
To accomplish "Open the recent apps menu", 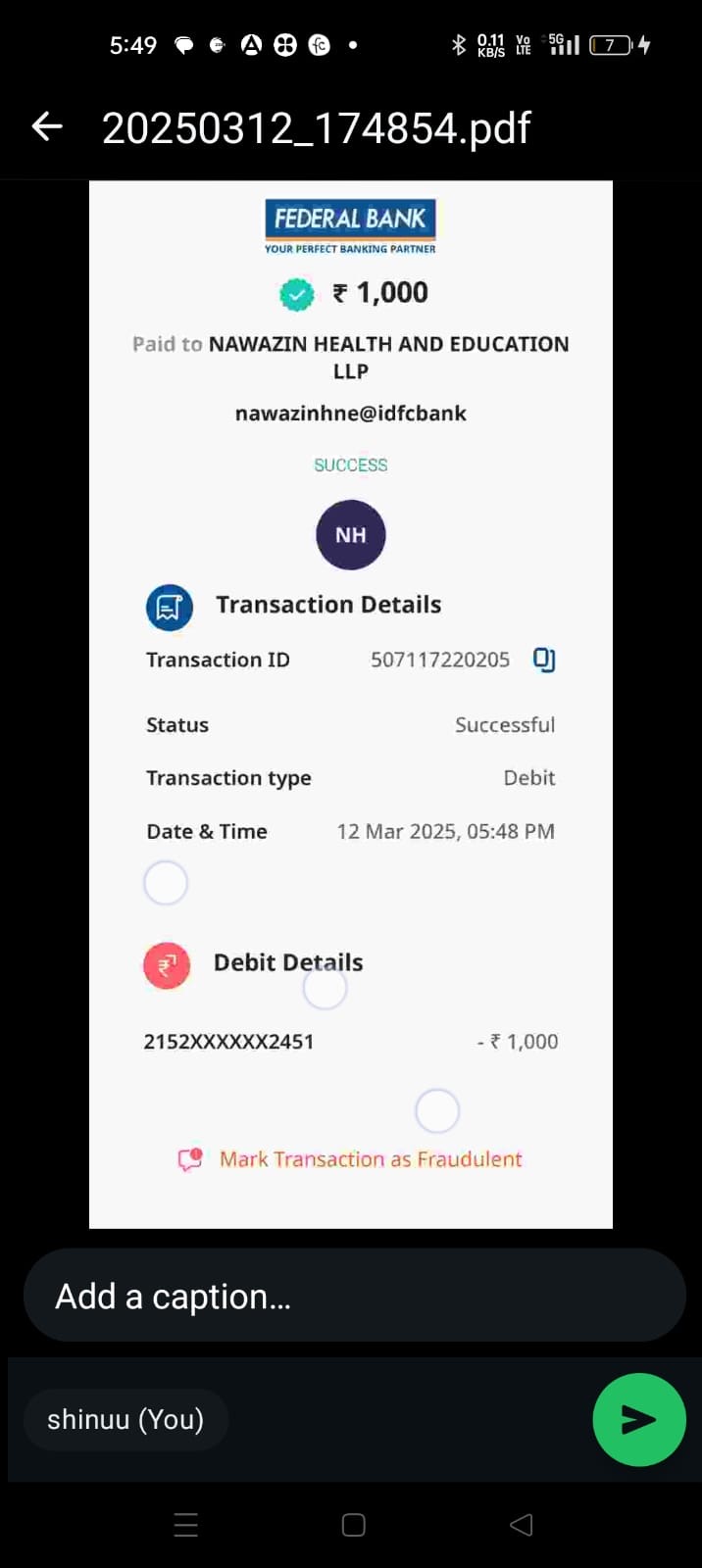I will (x=186, y=1525).
